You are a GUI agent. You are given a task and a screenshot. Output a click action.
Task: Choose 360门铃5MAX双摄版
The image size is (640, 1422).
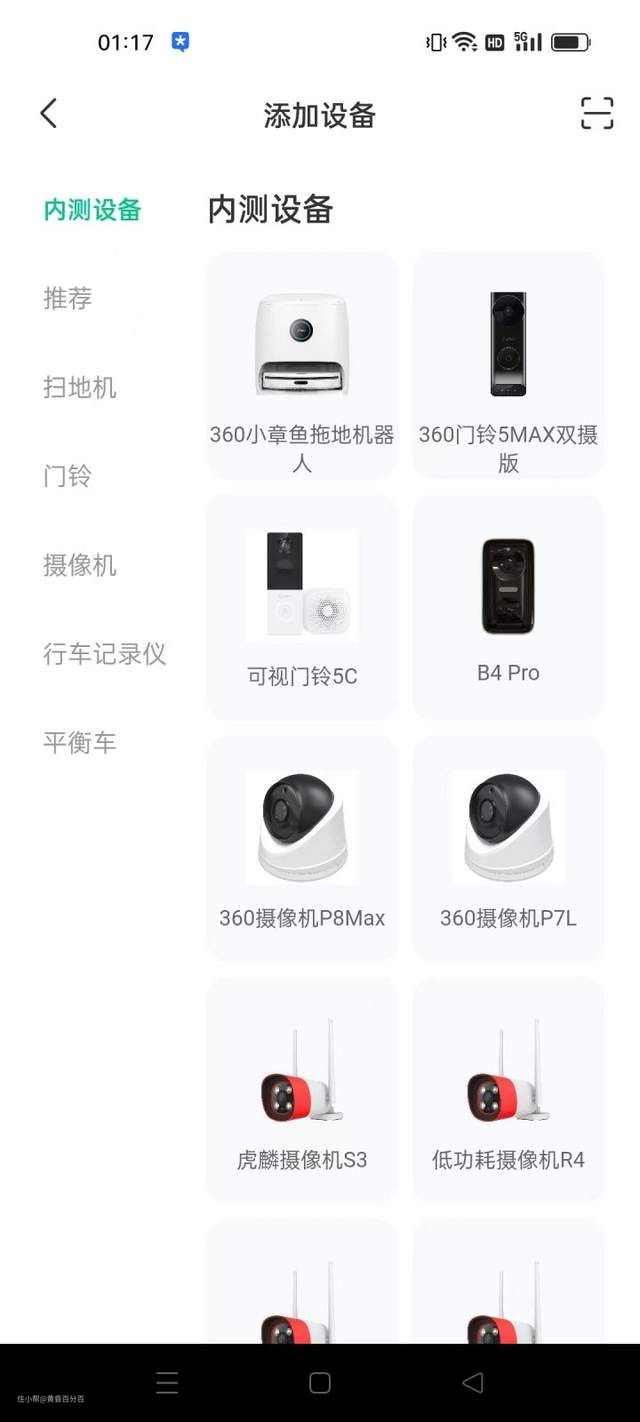(x=508, y=365)
